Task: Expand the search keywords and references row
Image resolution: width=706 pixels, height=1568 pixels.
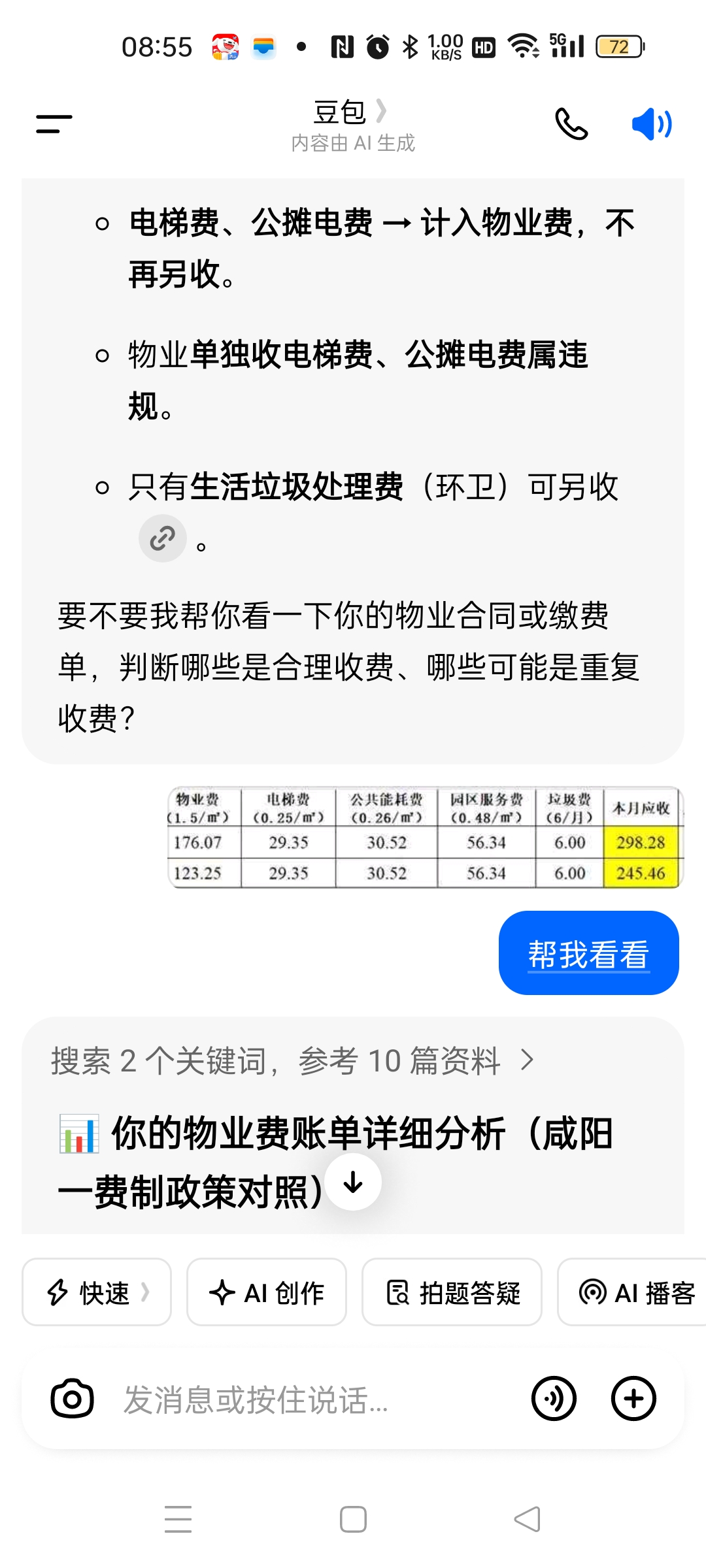Action: (293, 1060)
